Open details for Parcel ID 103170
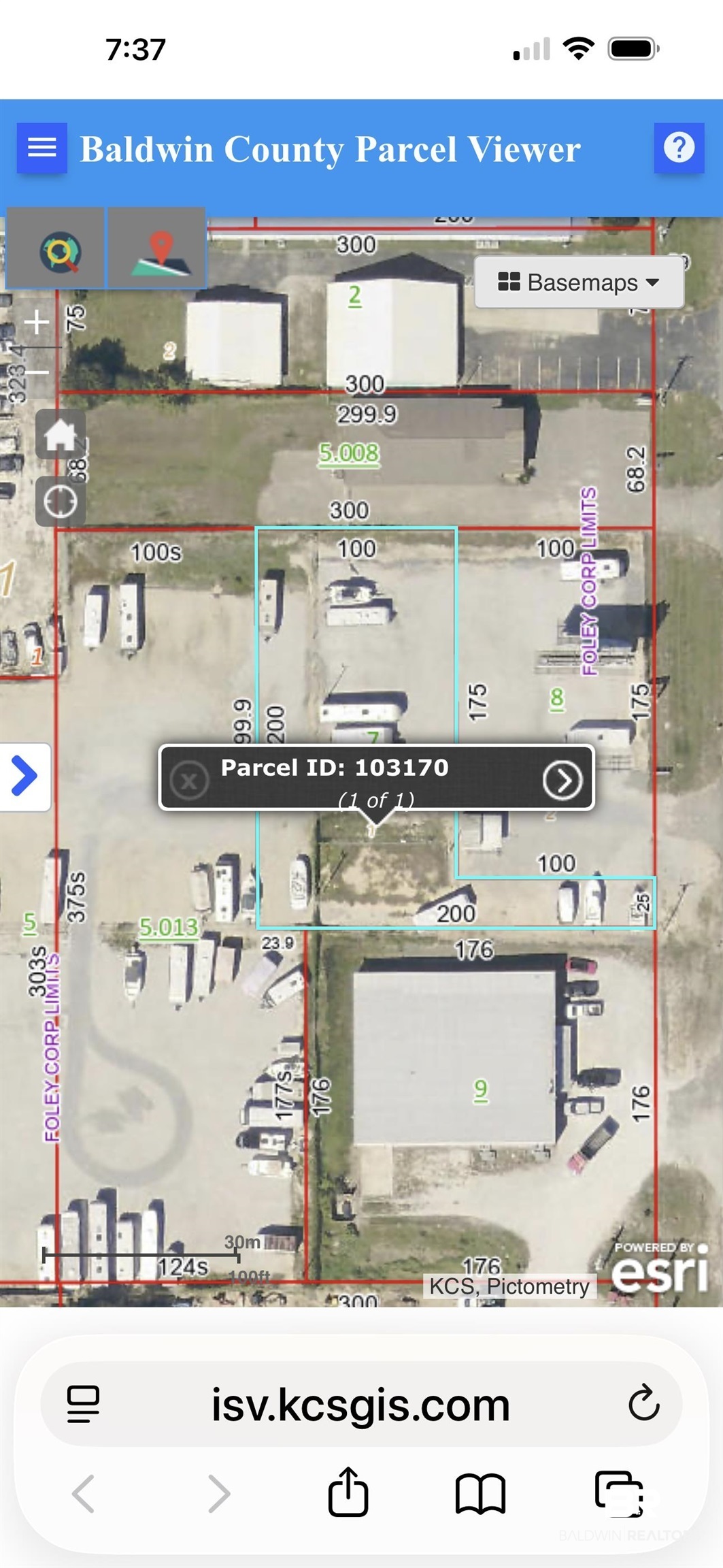 [562, 780]
